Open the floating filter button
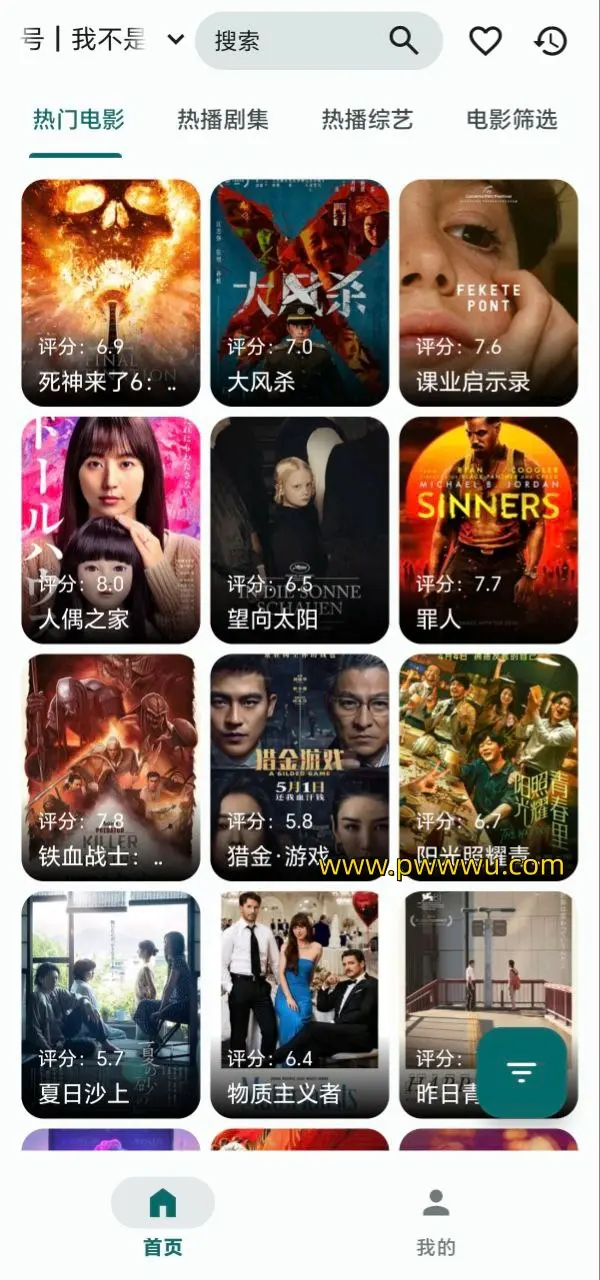Screen dimensions: 600x1280 pyautogui.click(x=521, y=1072)
